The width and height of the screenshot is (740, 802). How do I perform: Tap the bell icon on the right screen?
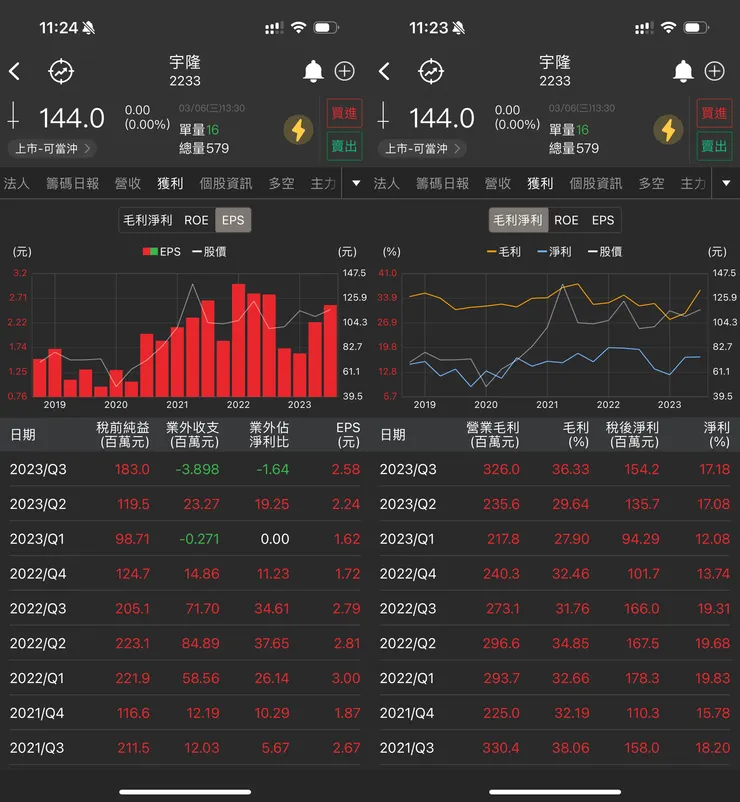click(x=683, y=71)
